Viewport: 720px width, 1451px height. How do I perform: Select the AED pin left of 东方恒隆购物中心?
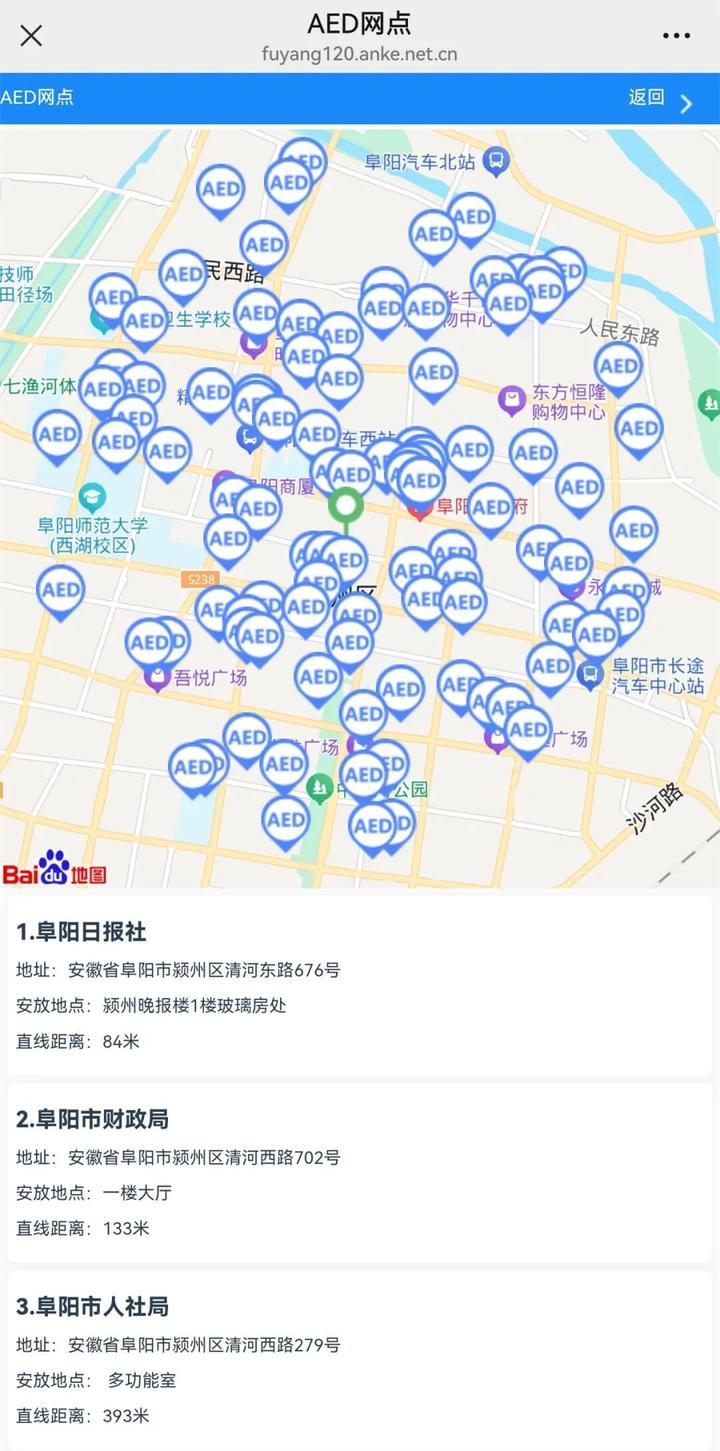[x=433, y=372]
